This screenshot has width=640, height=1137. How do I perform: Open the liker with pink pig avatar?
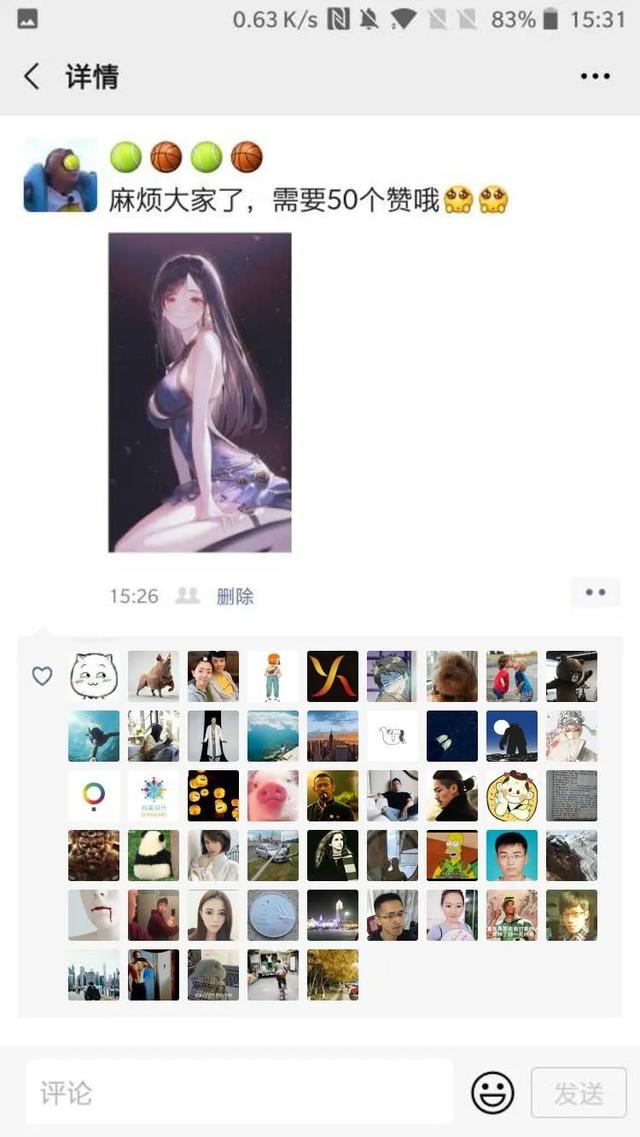(273, 796)
